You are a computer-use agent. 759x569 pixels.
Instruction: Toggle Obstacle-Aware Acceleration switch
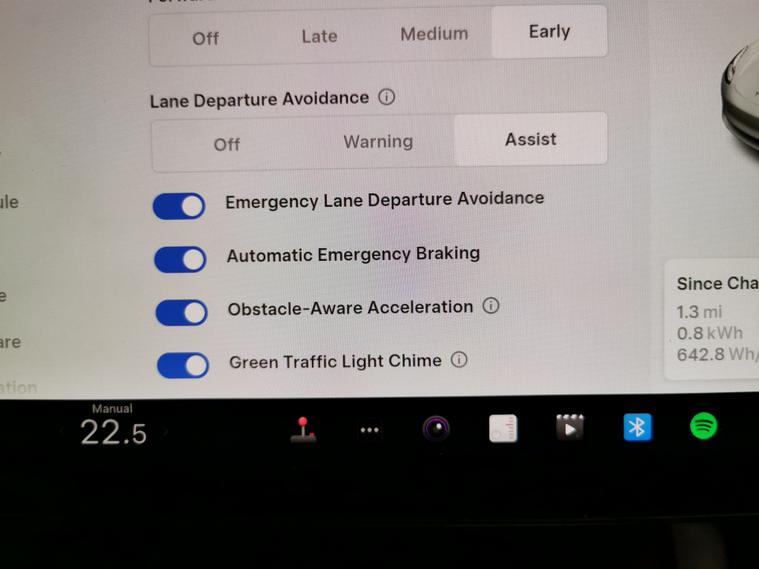click(181, 313)
